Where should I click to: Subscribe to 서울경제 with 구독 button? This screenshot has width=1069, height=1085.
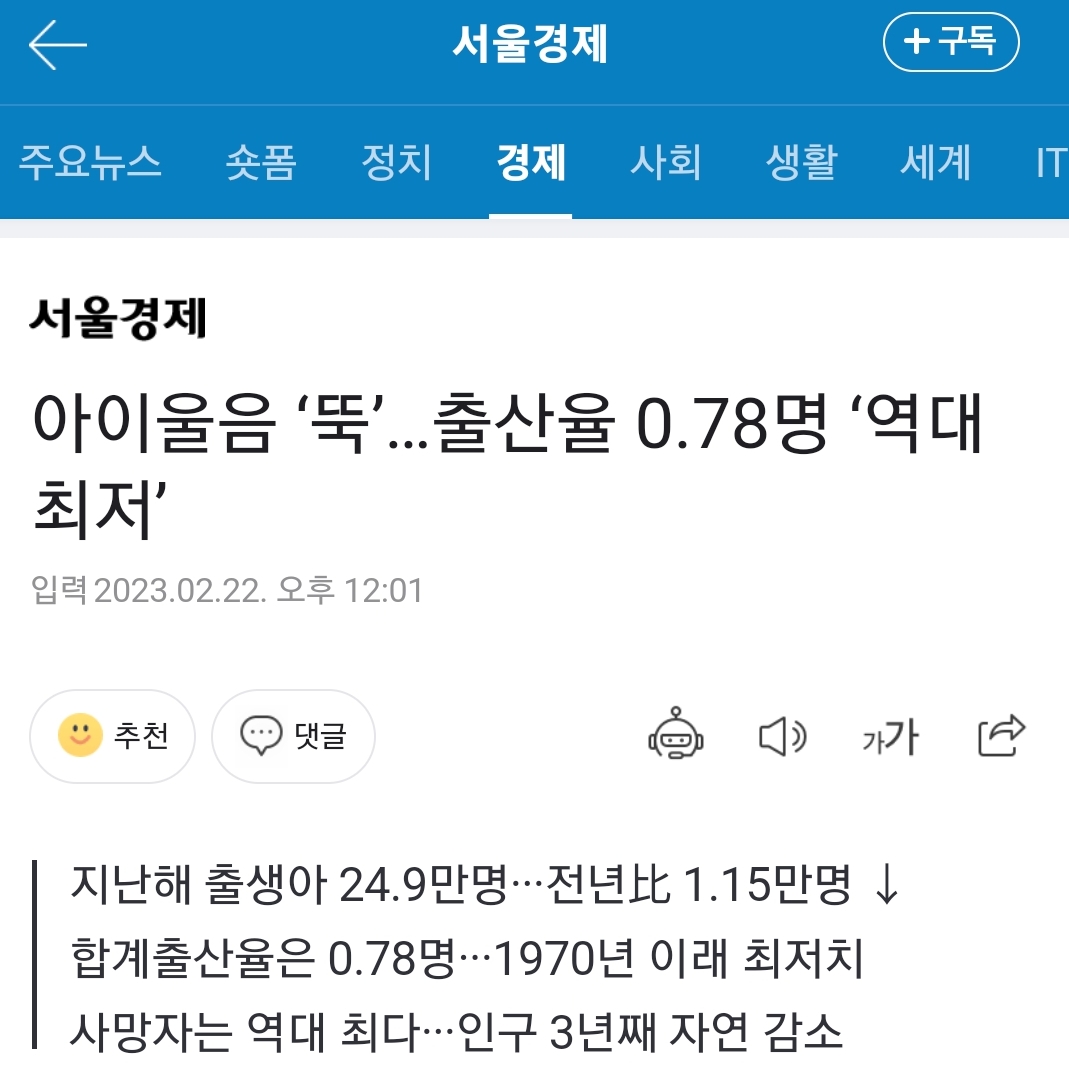coord(951,43)
